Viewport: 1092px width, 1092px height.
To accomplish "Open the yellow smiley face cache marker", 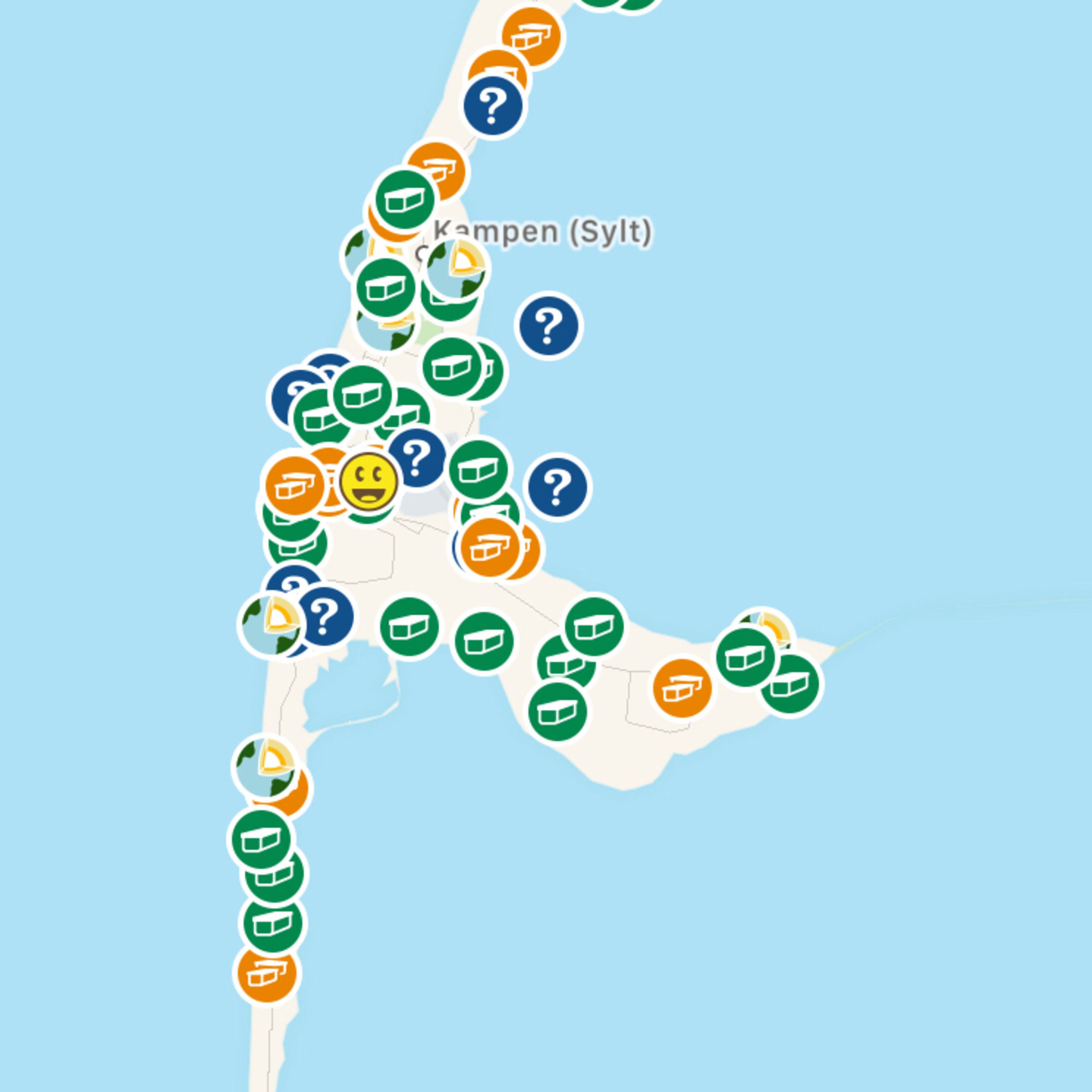I will pos(370,481).
